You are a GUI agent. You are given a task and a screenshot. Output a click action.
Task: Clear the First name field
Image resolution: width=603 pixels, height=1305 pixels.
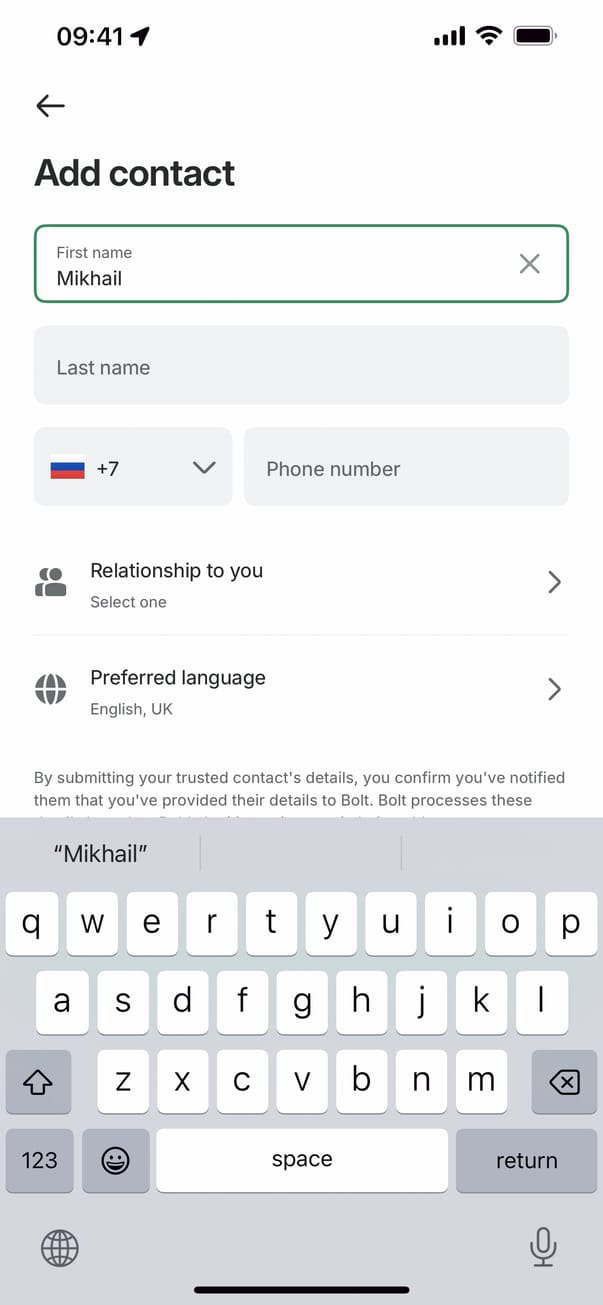(x=529, y=264)
